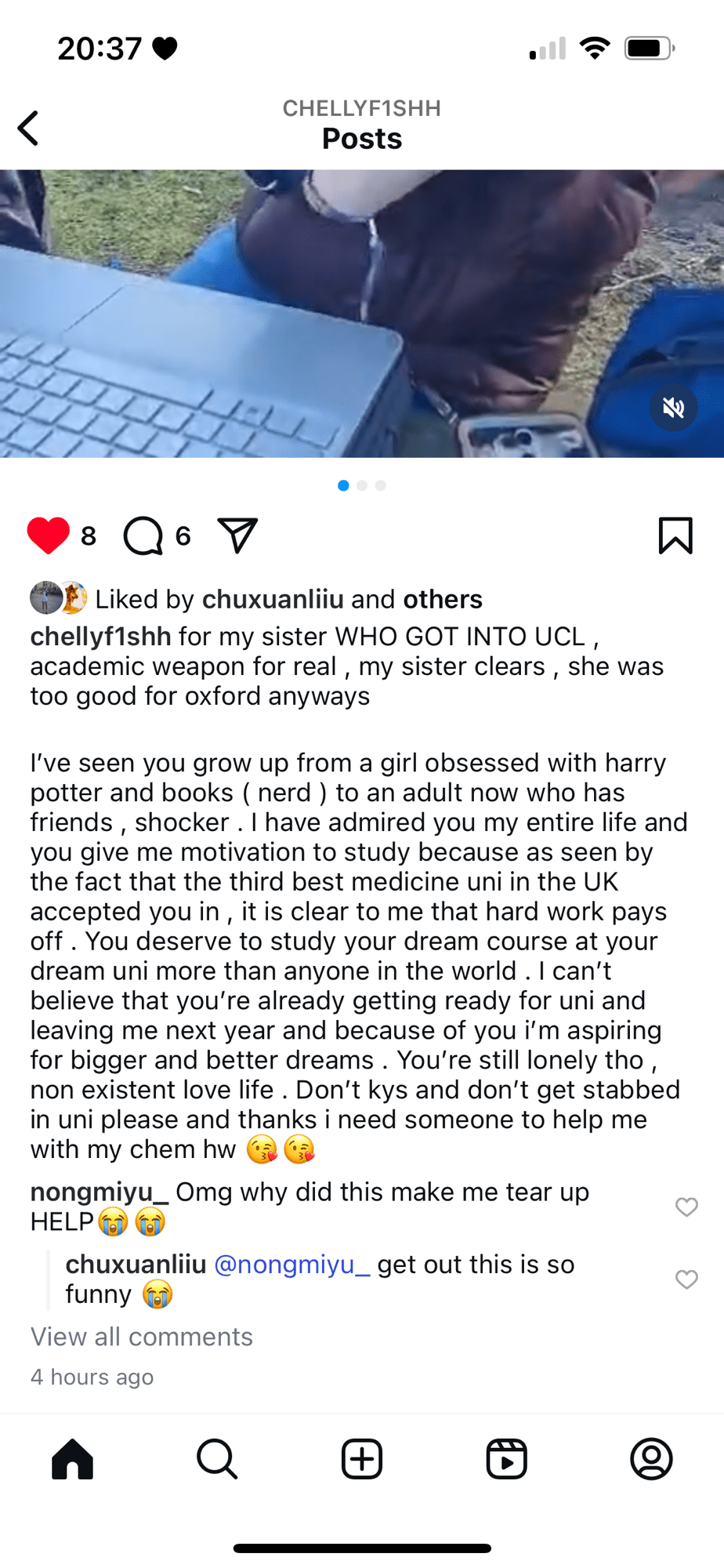Unlike the post with the red heart
Image resolution: width=724 pixels, height=1568 pixels.
pyautogui.click(x=49, y=536)
